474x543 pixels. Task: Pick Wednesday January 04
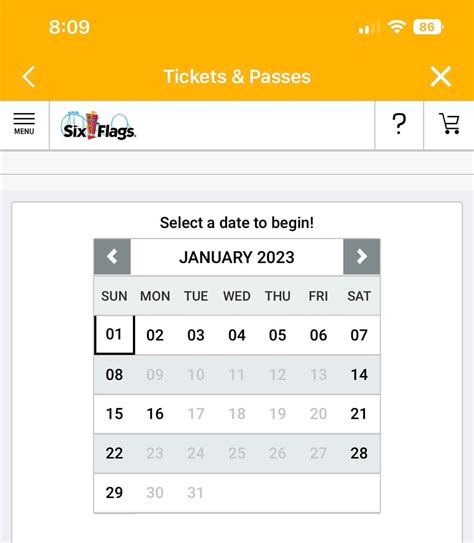pyautogui.click(x=237, y=335)
